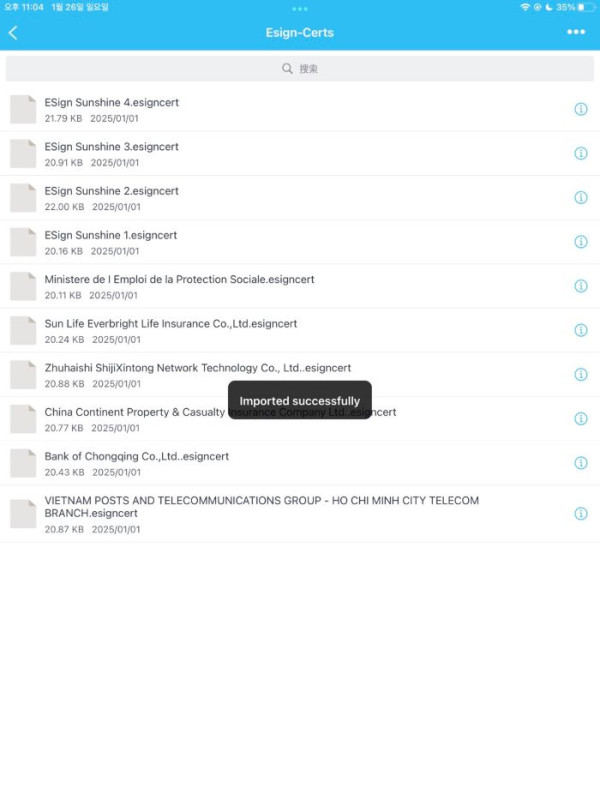
Task: Show info for ESign Sunshine 4.esigncert
Action: click(x=581, y=110)
